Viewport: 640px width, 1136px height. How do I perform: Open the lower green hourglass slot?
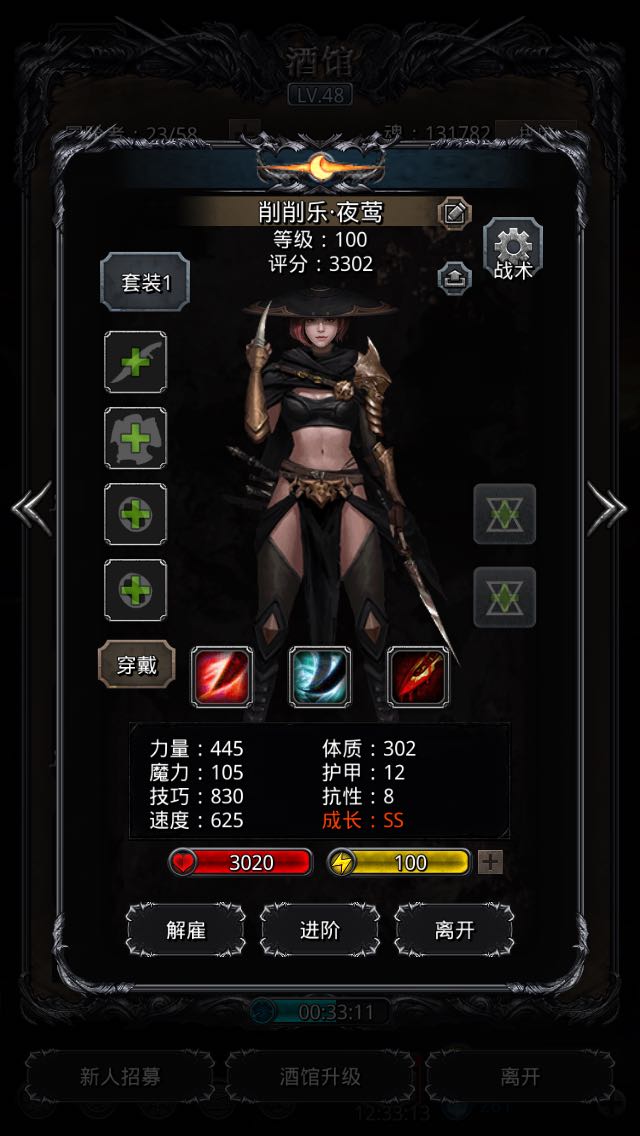pos(504,597)
